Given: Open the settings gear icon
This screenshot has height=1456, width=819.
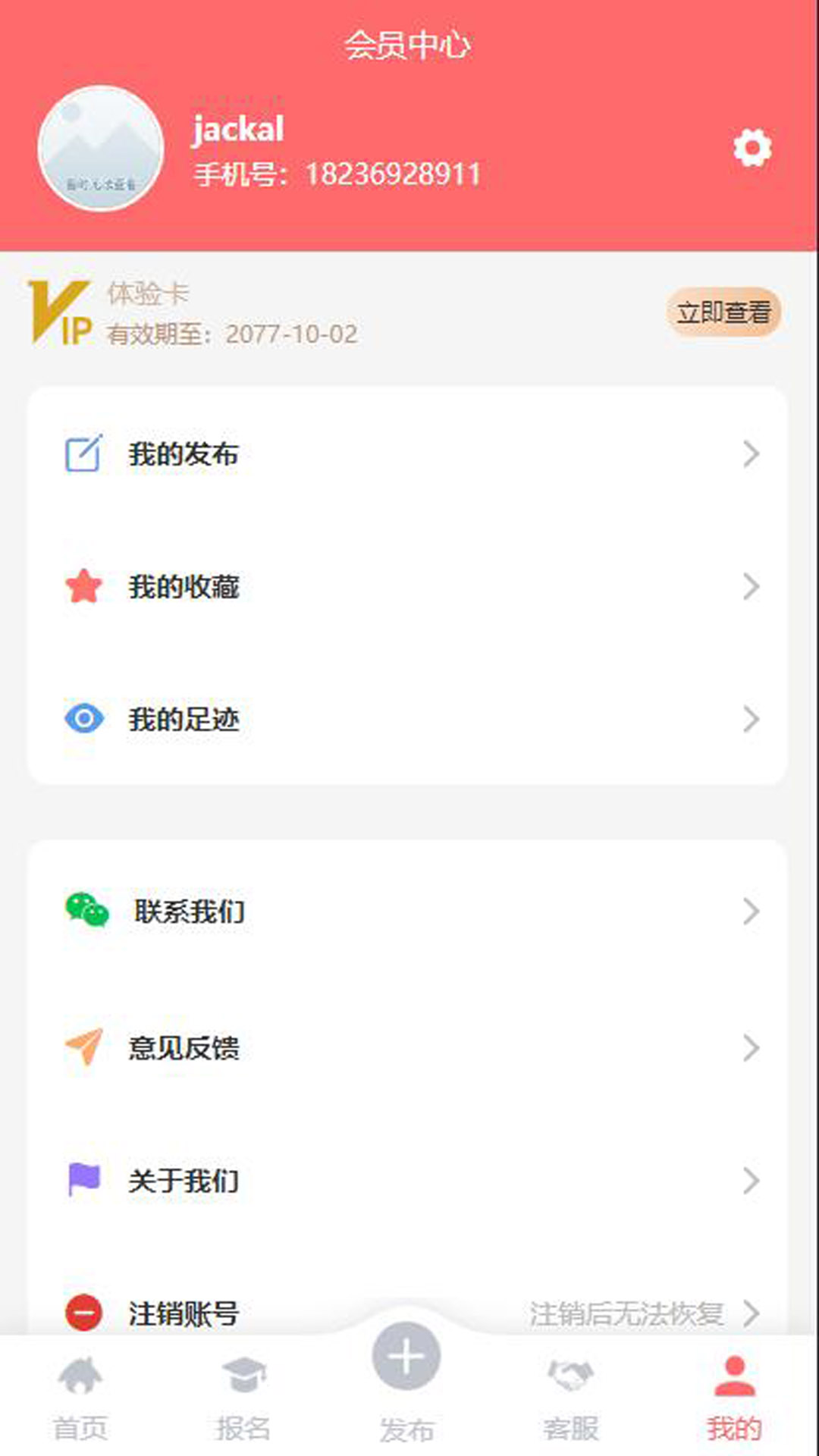Looking at the screenshot, I should (x=752, y=148).
